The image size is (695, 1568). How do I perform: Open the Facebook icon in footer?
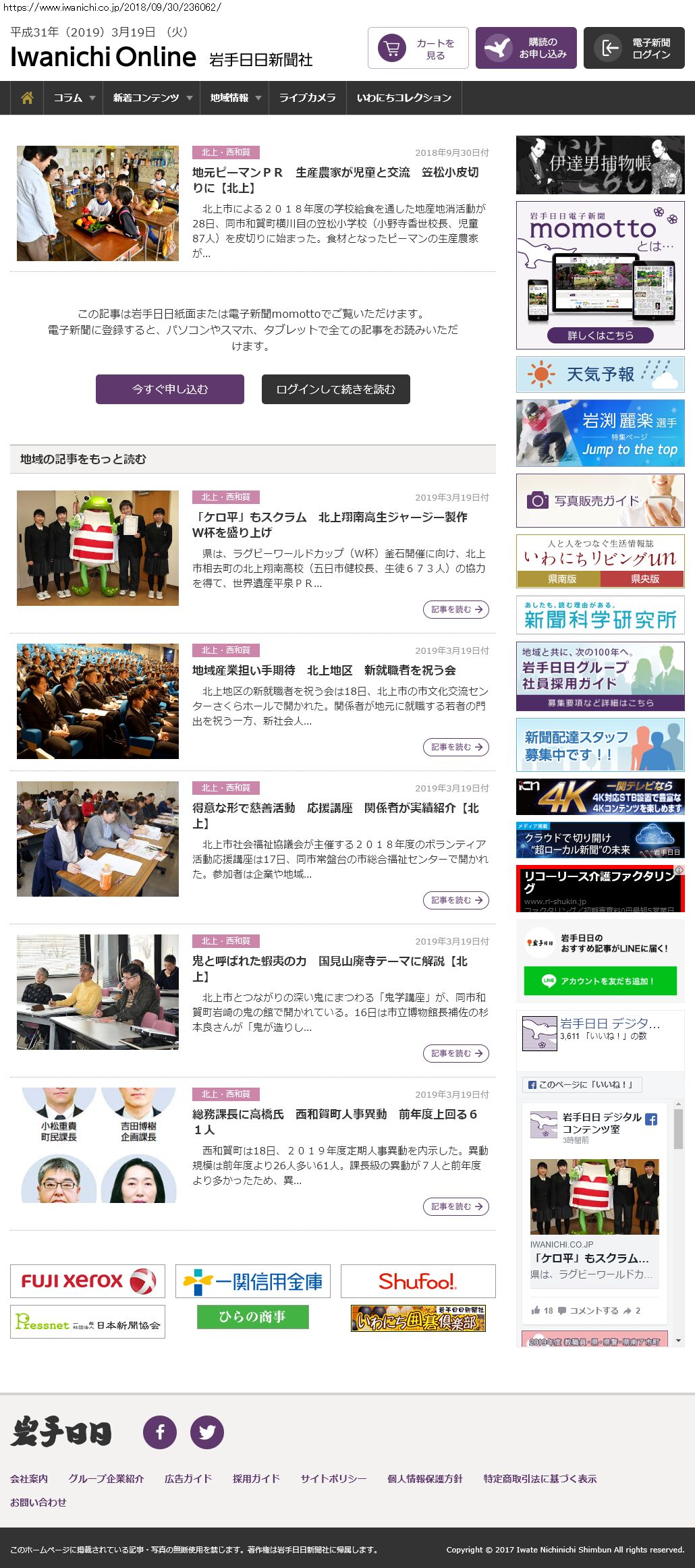[x=160, y=1432]
